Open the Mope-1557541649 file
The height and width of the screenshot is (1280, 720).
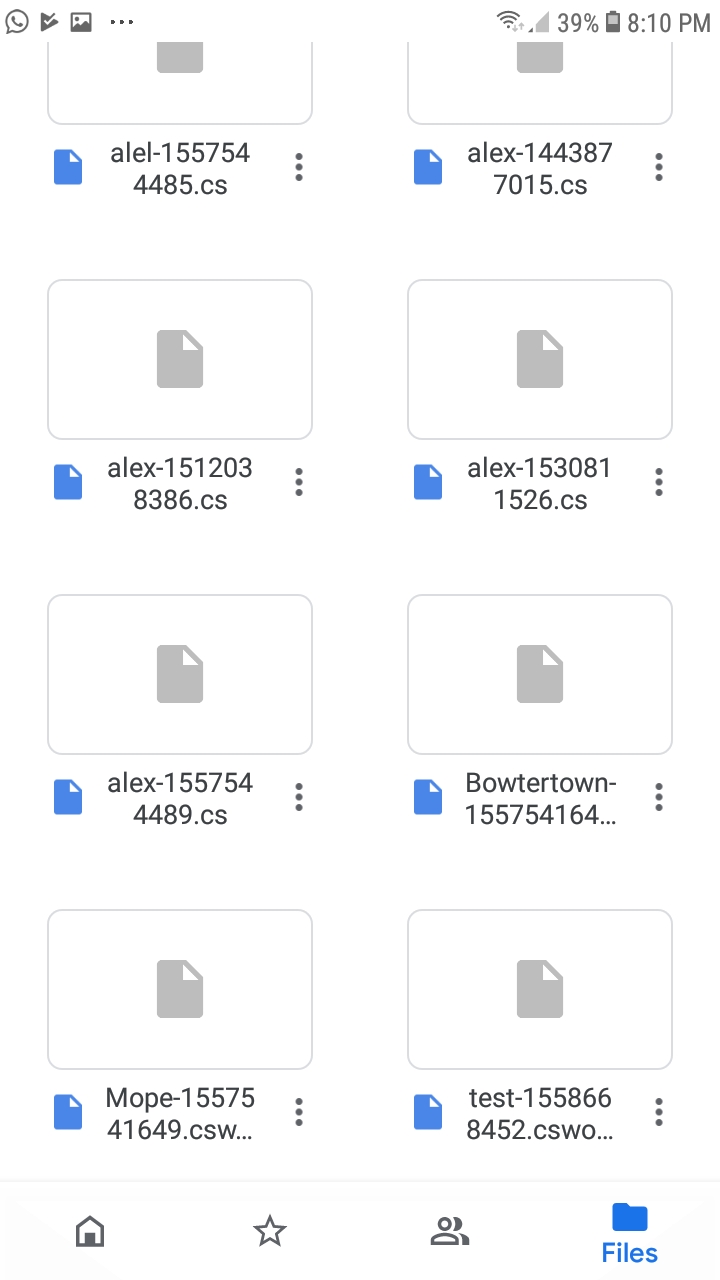(x=180, y=989)
